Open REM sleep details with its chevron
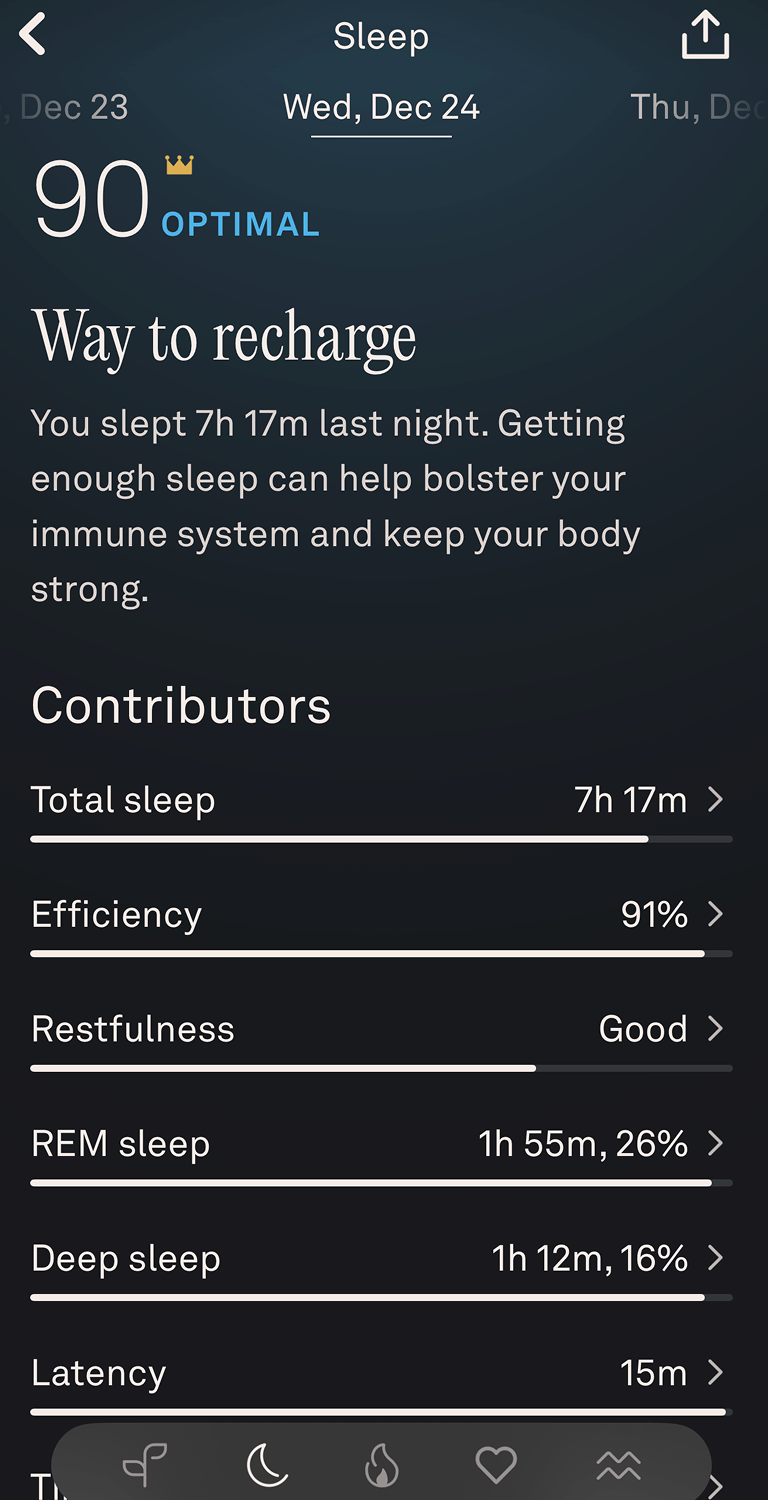The height and width of the screenshot is (1500, 768). point(716,1142)
